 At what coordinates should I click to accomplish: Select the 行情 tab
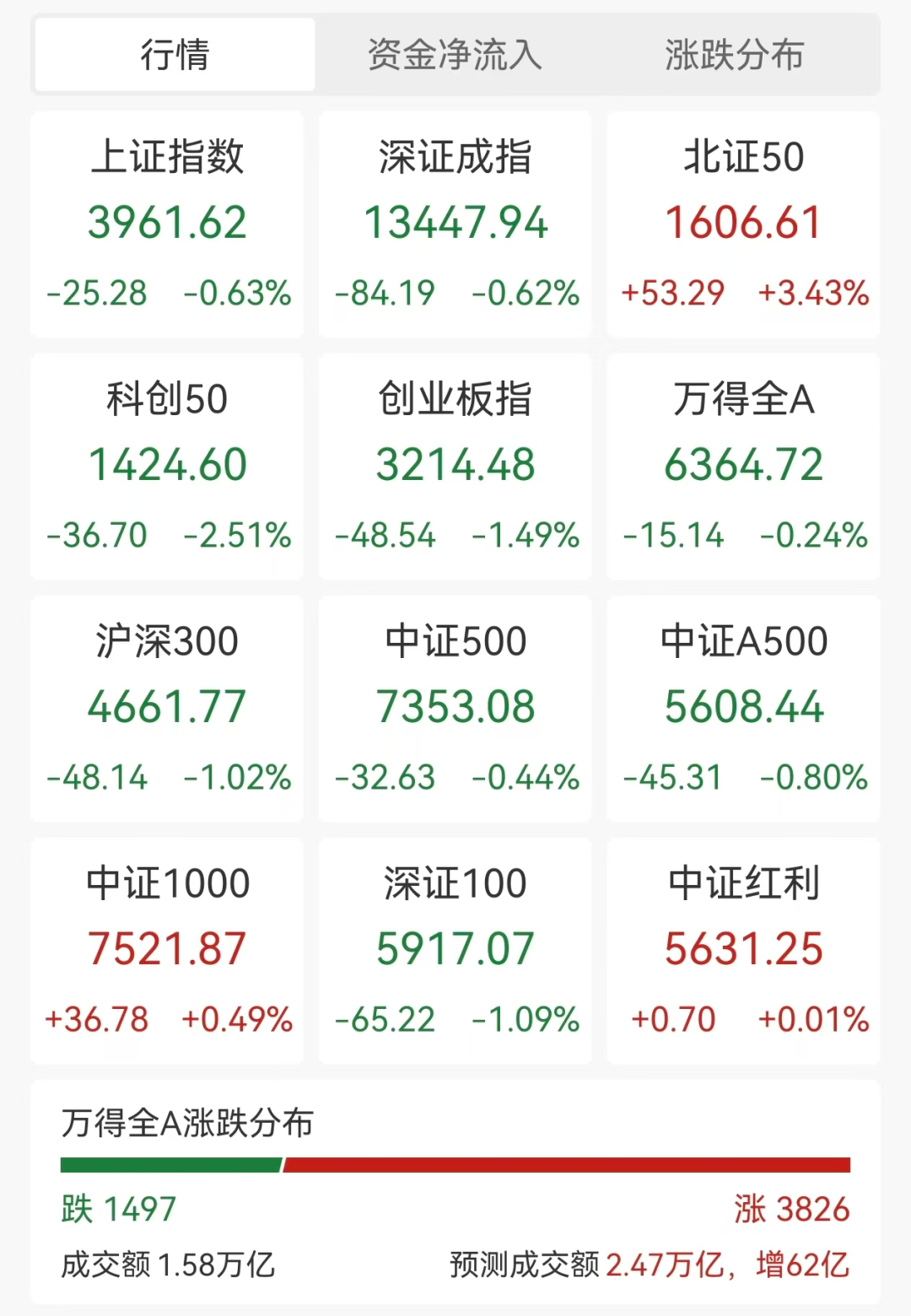(x=172, y=55)
